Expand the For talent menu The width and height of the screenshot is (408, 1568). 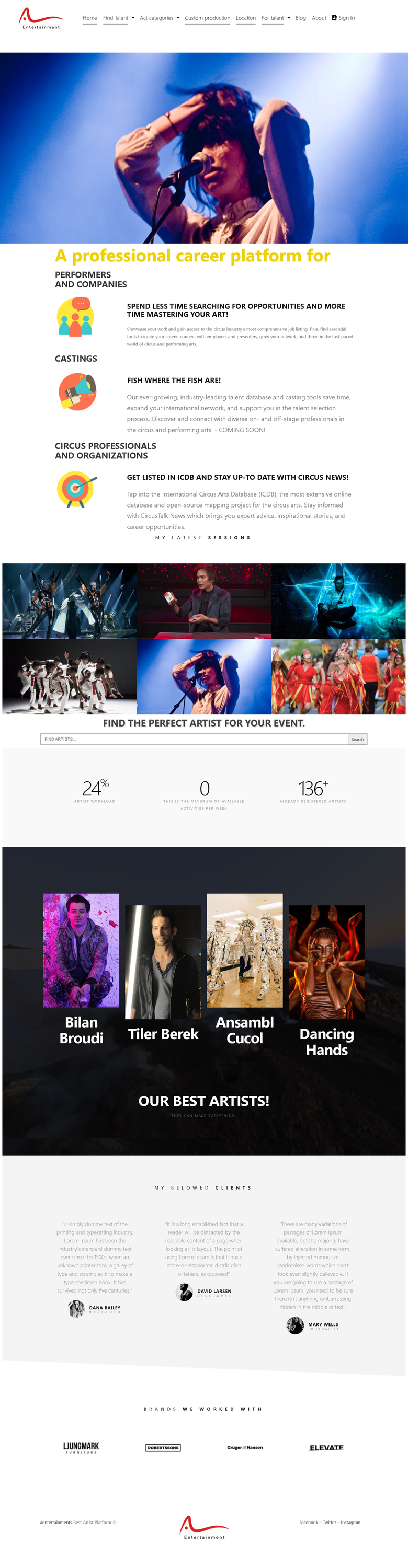coord(275,18)
